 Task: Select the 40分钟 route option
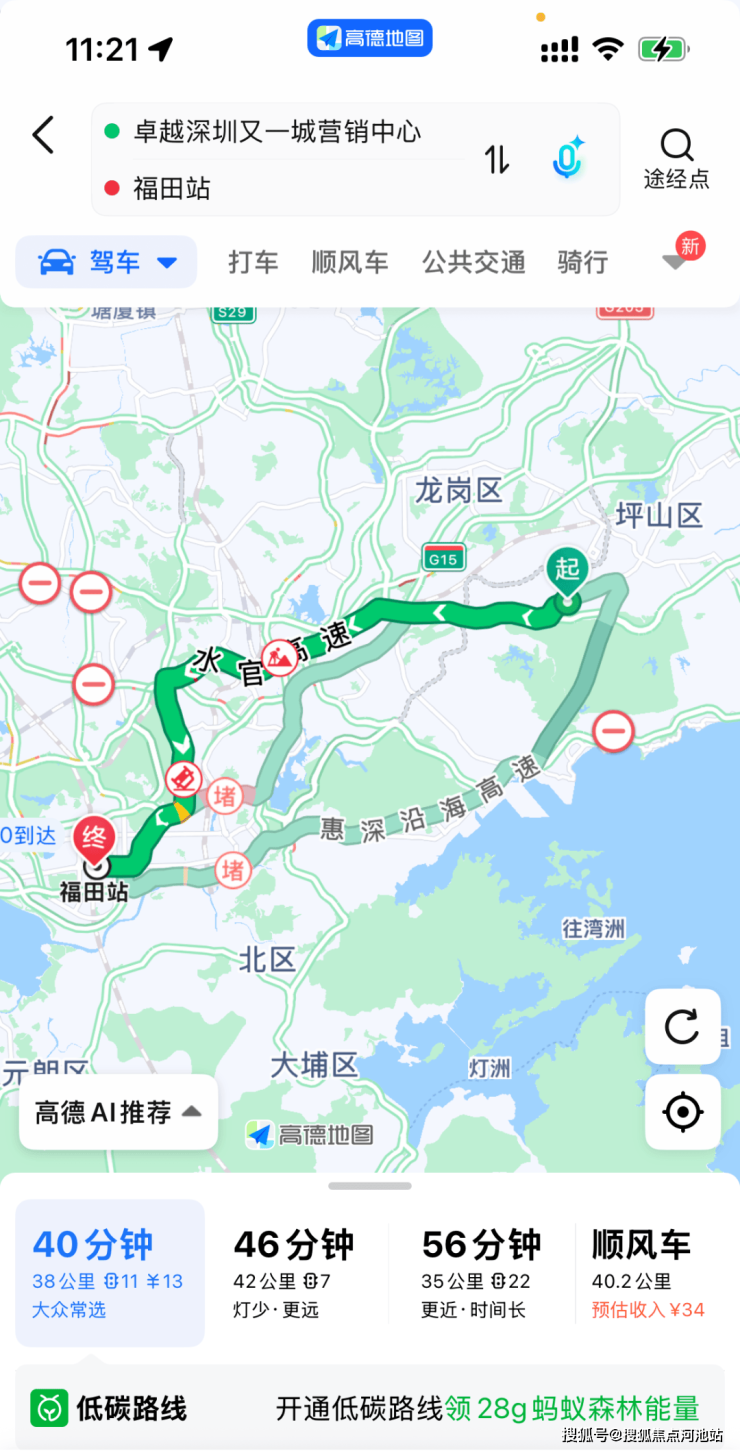tap(109, 1272)
